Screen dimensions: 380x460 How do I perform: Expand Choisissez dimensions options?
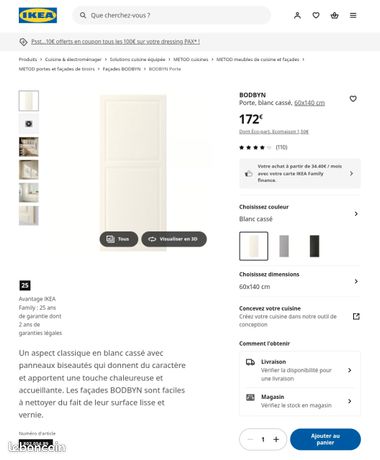coord(300,281)
